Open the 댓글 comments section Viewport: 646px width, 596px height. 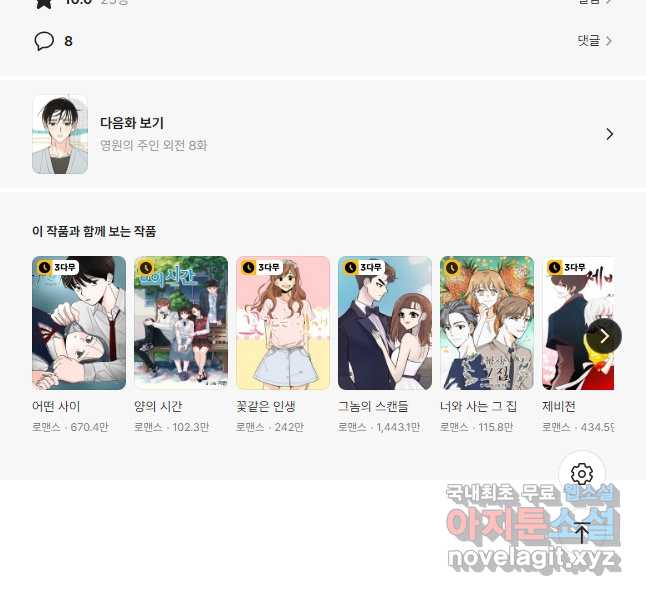click(594, 41)
